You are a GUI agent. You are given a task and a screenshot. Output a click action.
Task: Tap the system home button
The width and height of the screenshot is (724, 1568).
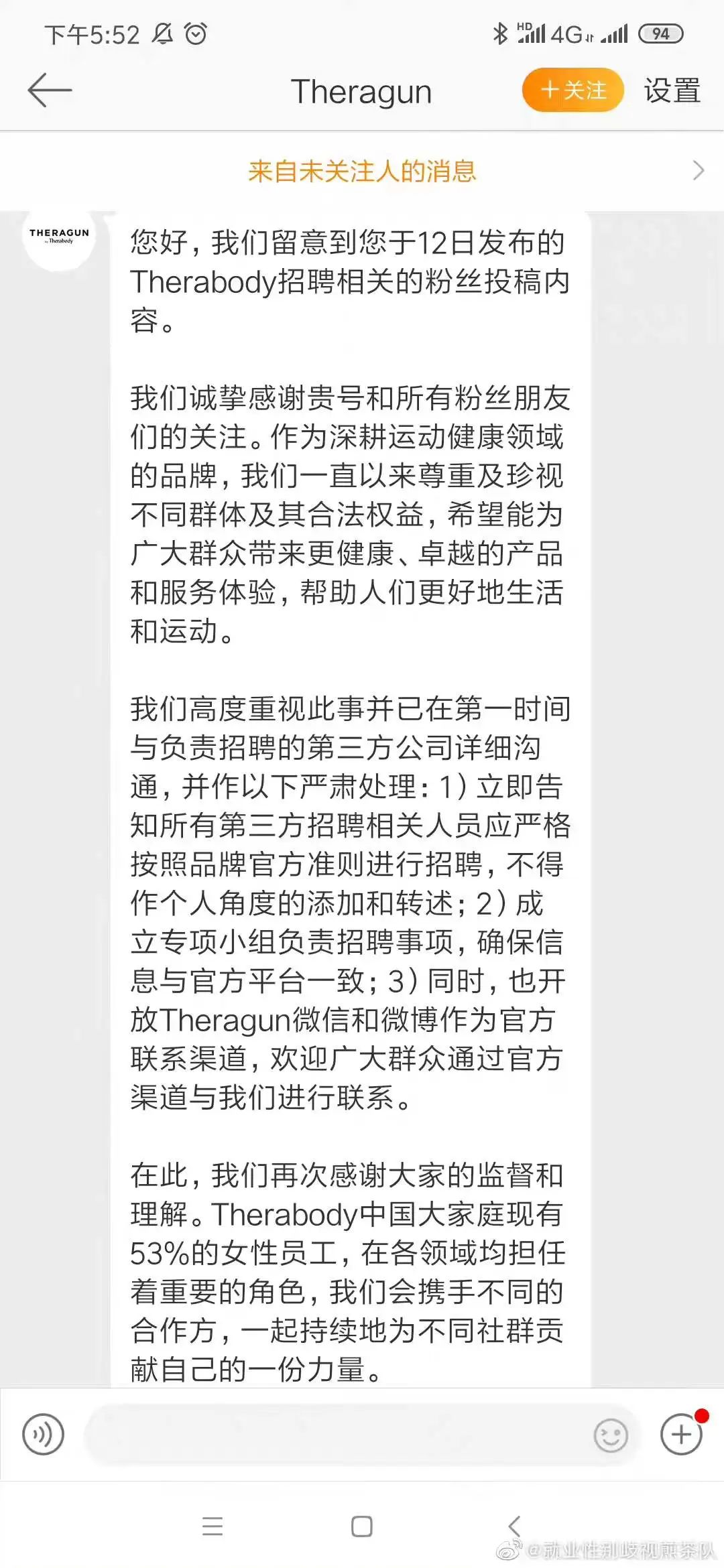362,1526
